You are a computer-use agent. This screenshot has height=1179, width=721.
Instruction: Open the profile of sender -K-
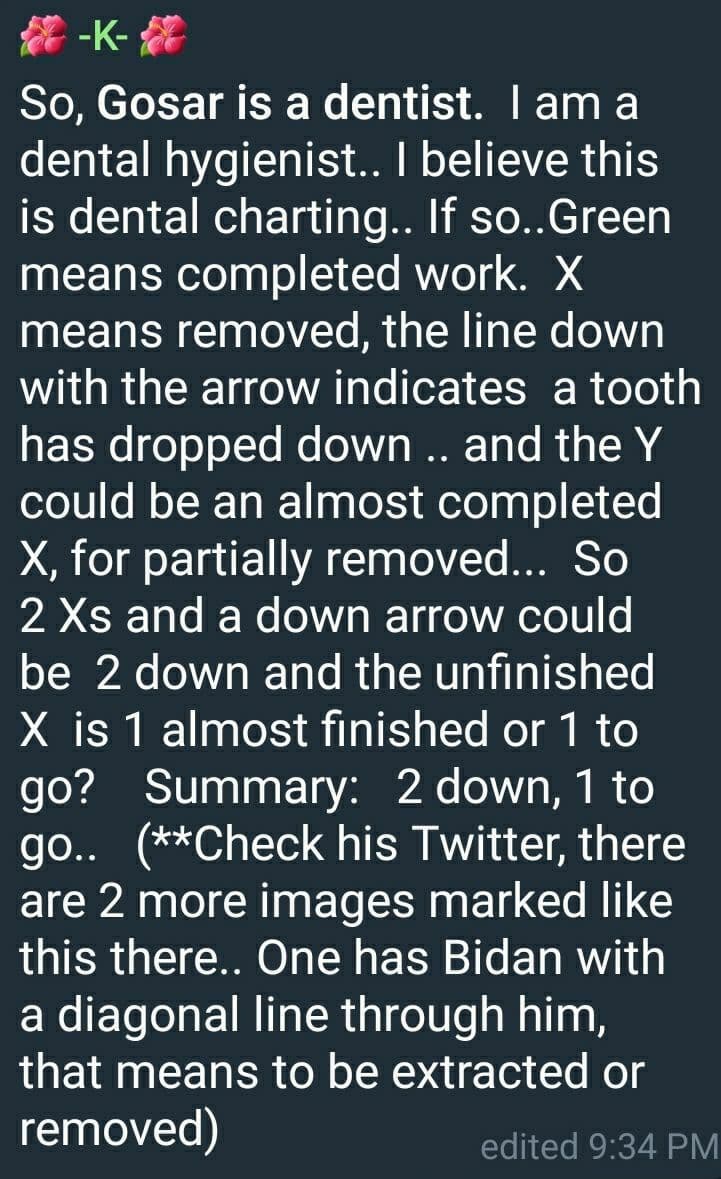click(103, 38)
